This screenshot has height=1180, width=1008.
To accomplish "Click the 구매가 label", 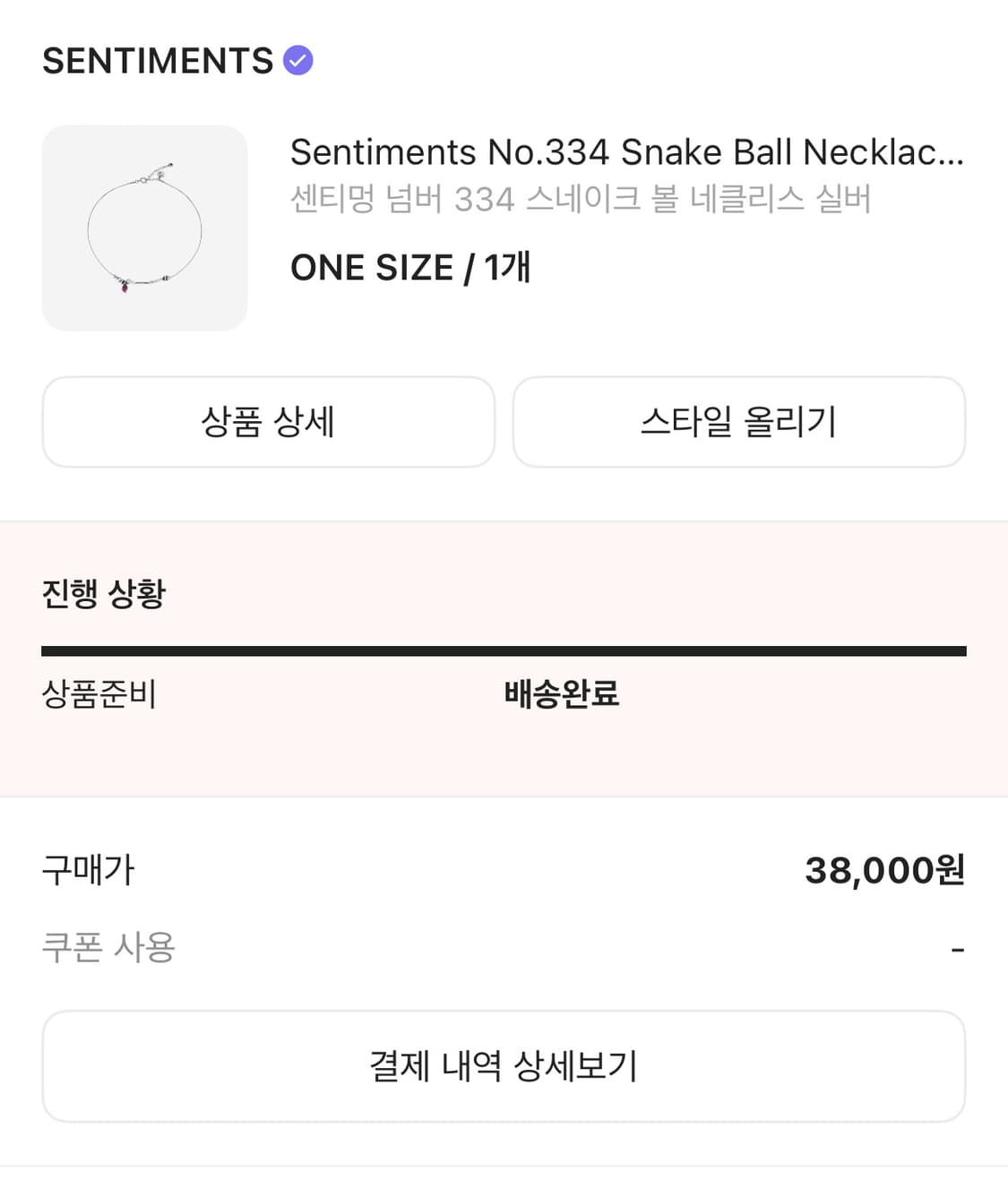I will point(87,867).
